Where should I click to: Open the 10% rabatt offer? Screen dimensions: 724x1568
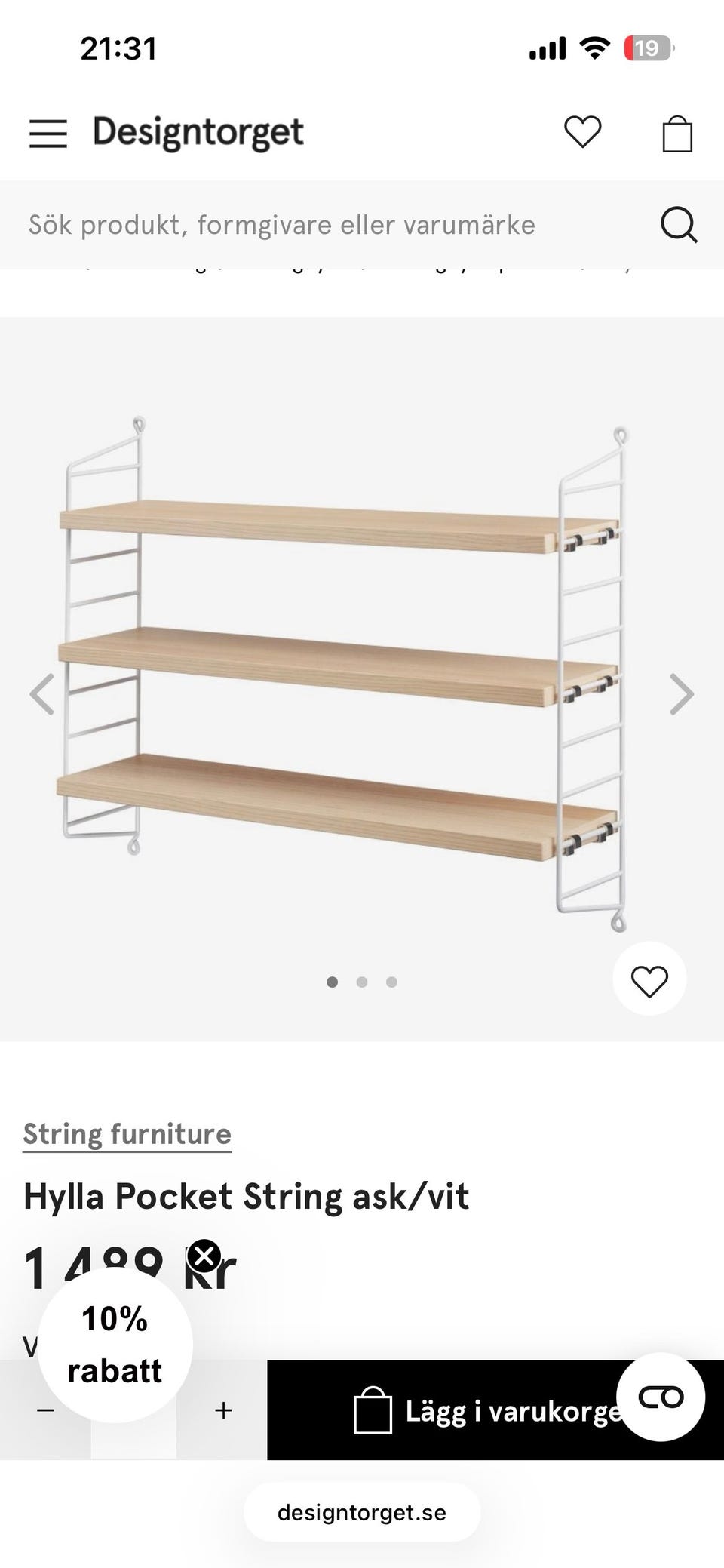click(x=115, y=1345)
